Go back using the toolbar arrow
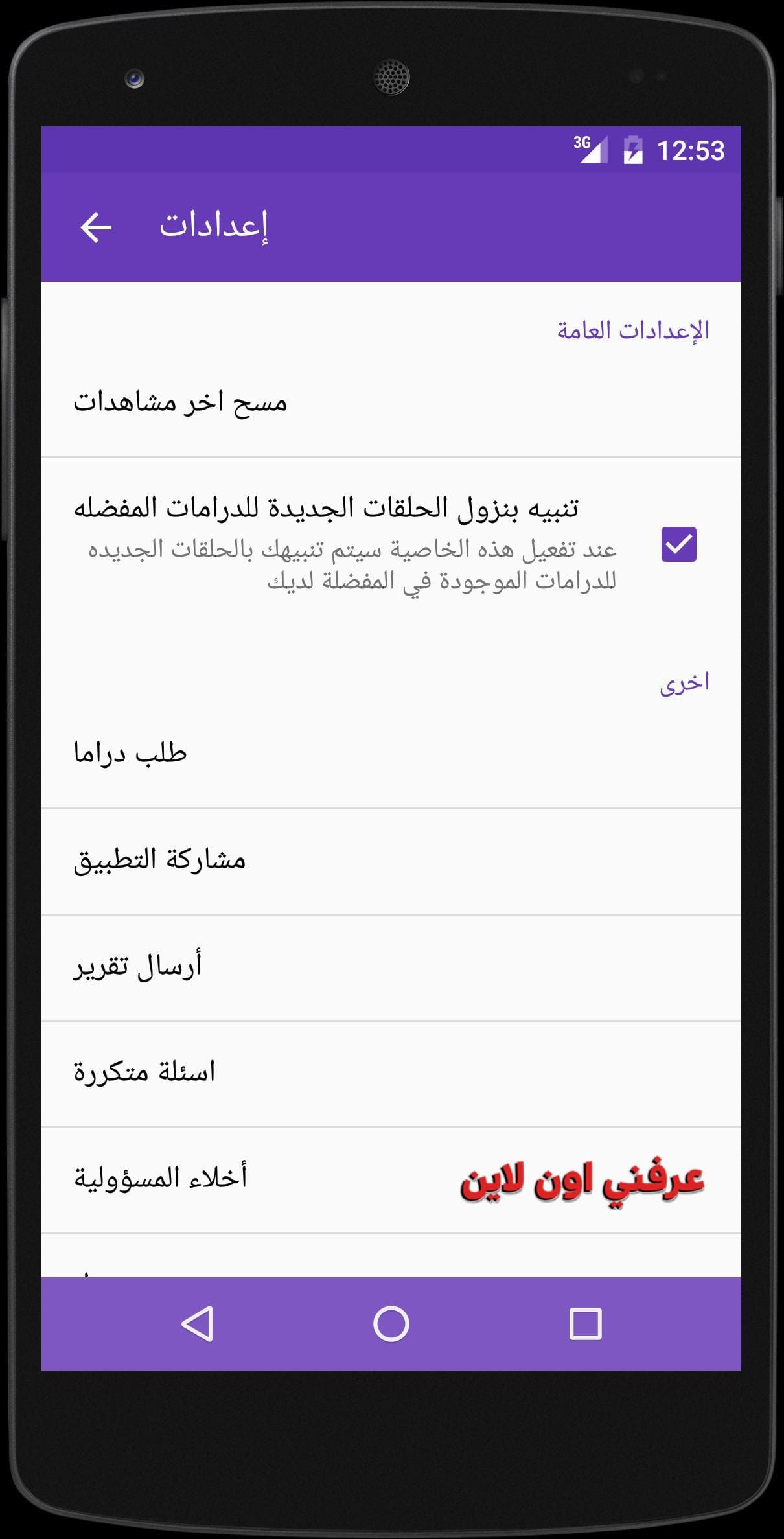This screenshot has height=1539, width=784. pyautogui.click(x=96, y=227)
